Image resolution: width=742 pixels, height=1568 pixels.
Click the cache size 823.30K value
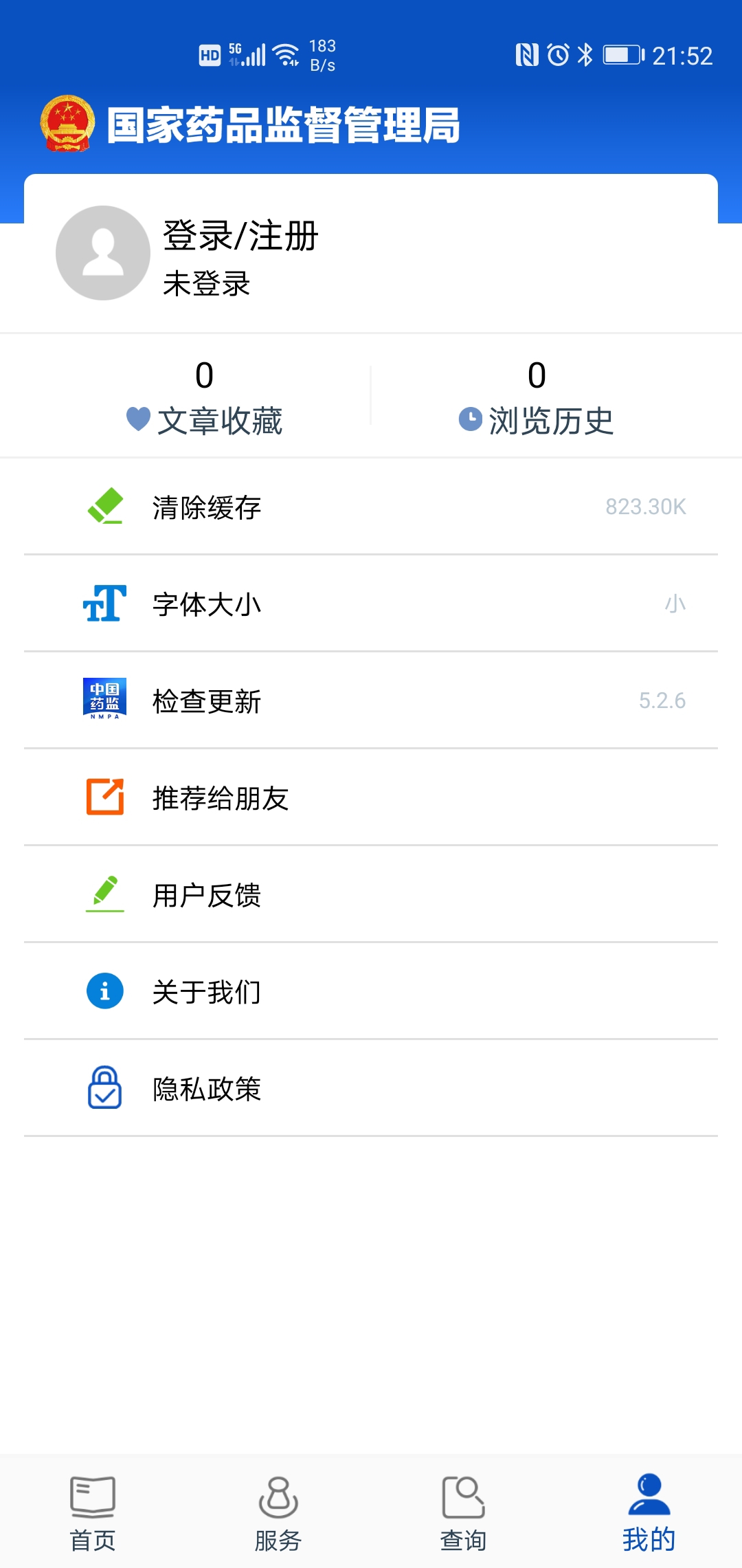[x=646, y=507]
